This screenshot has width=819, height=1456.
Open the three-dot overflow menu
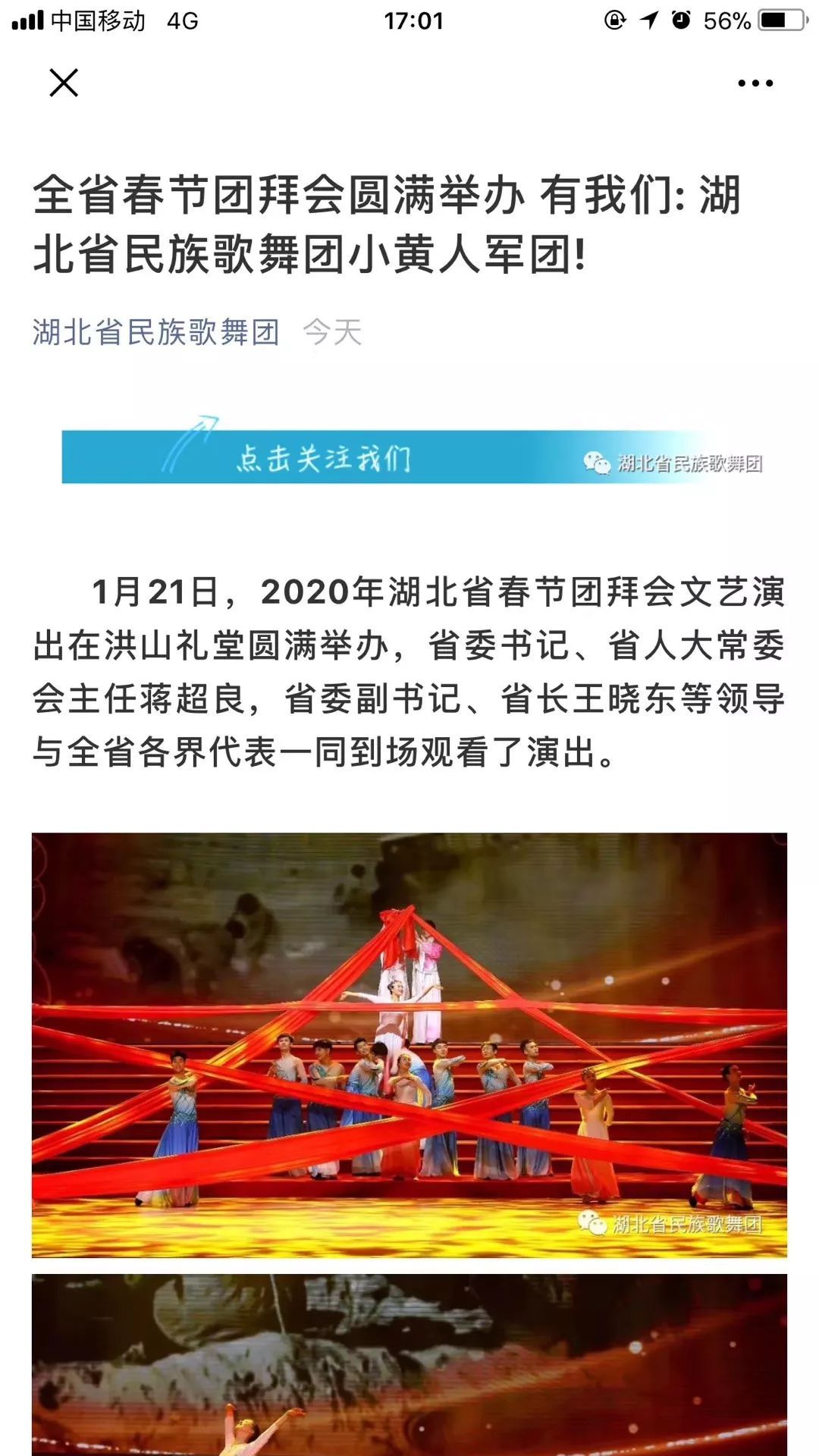[x=755, y=83]
